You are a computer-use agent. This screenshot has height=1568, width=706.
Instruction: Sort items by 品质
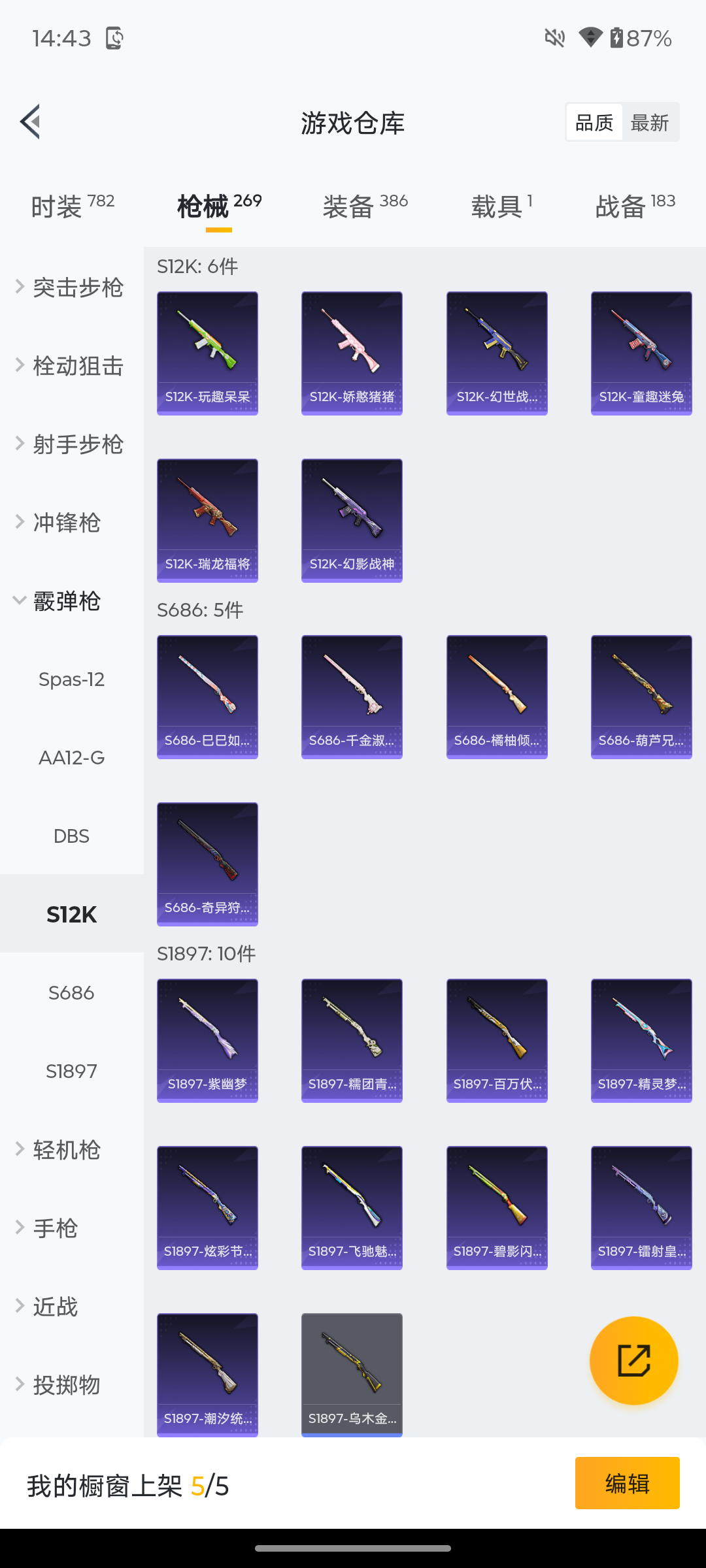[594, 122]
